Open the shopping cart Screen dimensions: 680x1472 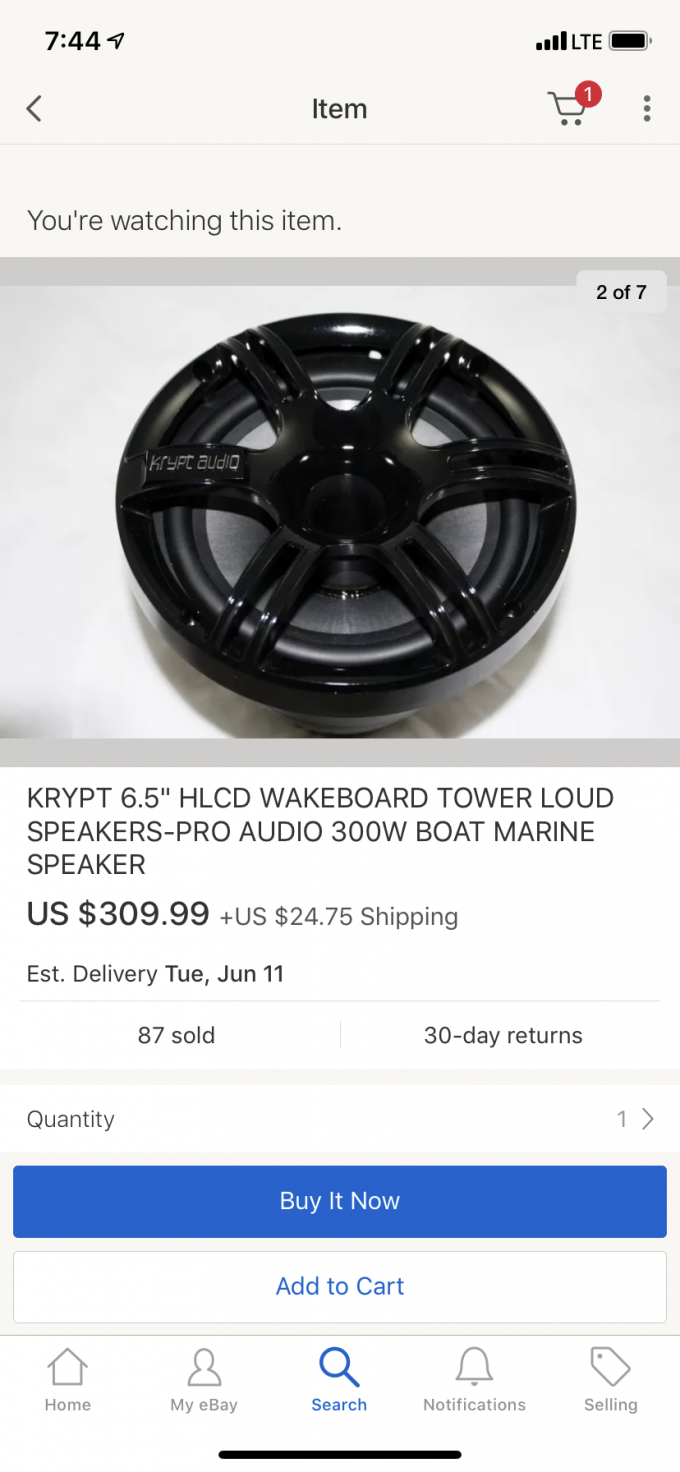coord(570,108)
